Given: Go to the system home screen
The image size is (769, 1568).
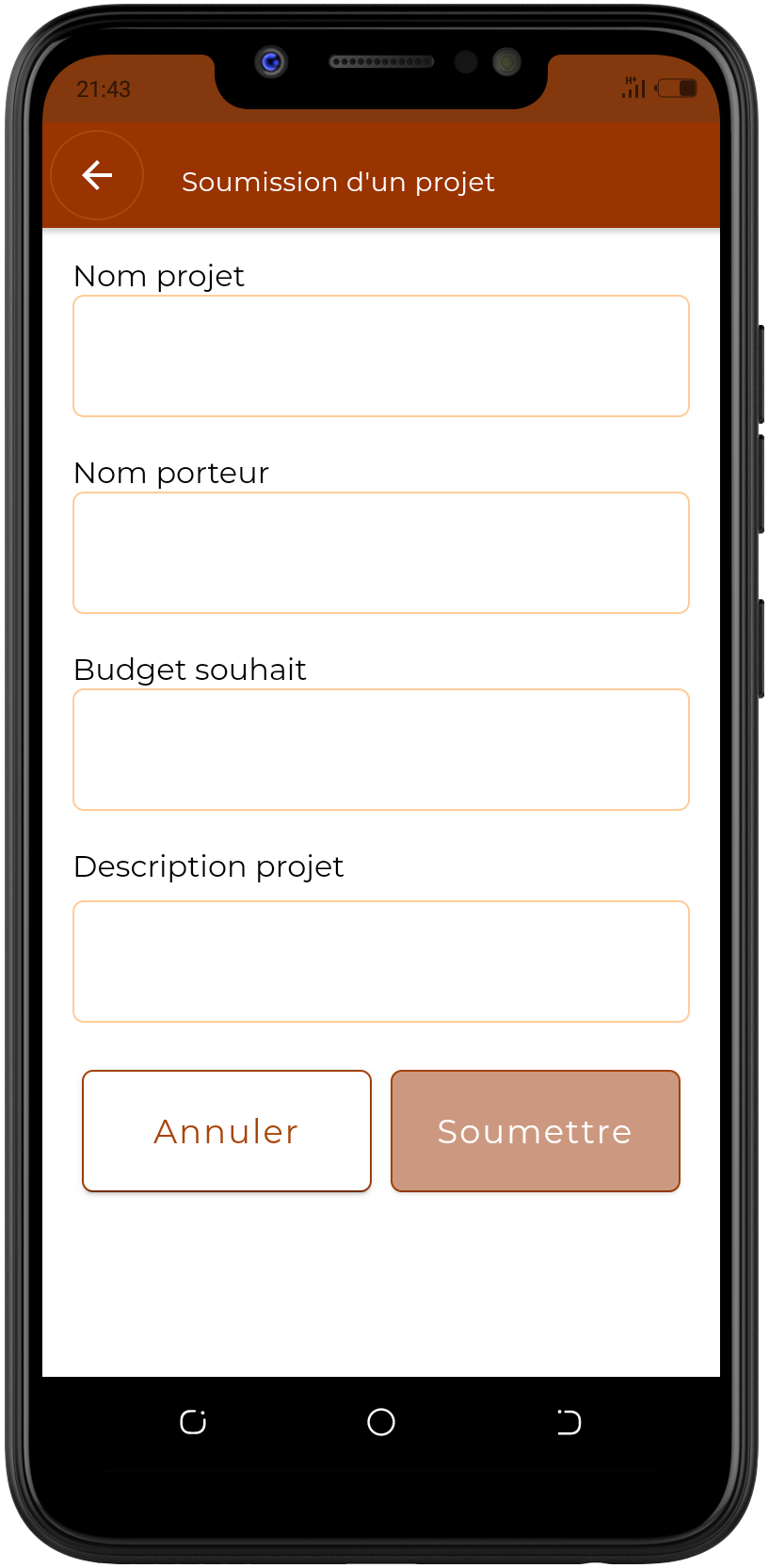Looking at the screenshot, I should tap(381, 1422).
